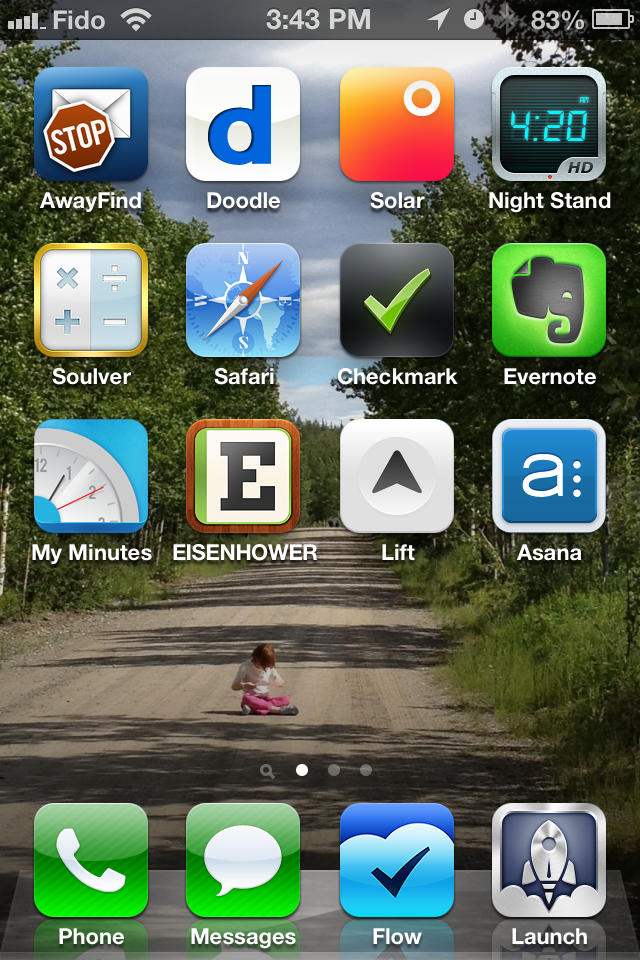Launch the Doodle app
Viewport: 640px width, 960px height.
(x=243, y=124)
